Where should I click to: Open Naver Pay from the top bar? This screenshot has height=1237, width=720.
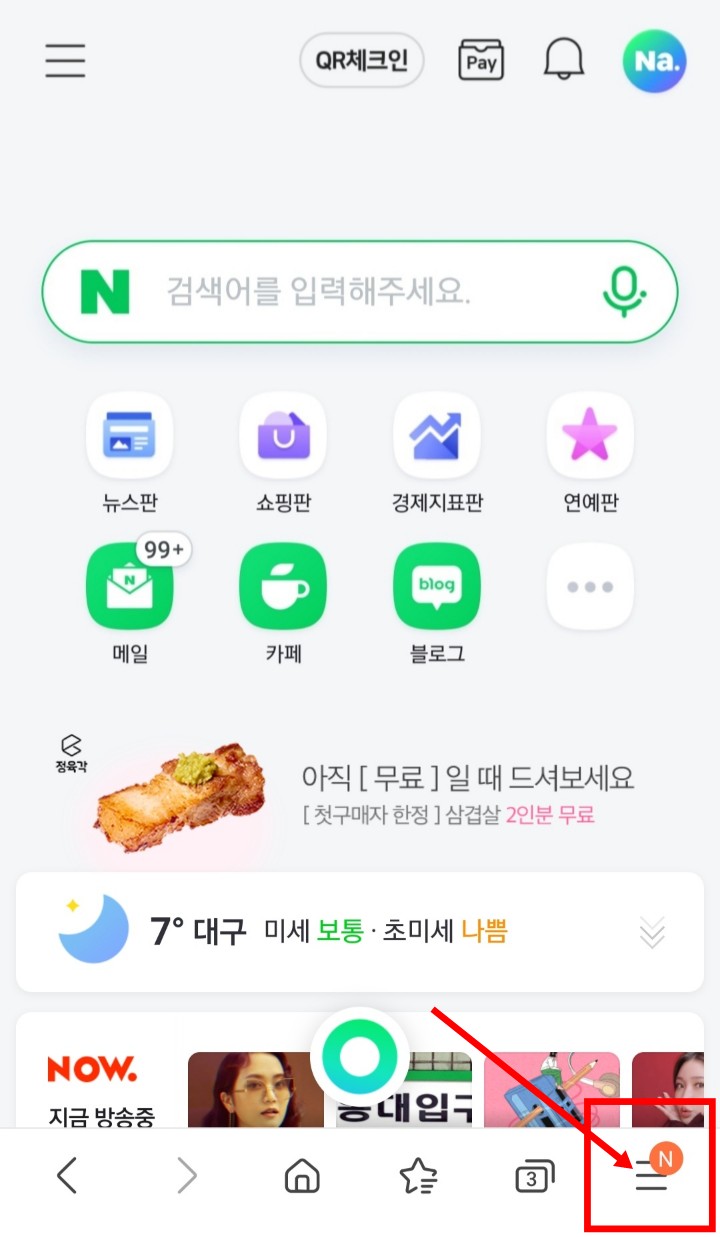[x=481, y=60]
